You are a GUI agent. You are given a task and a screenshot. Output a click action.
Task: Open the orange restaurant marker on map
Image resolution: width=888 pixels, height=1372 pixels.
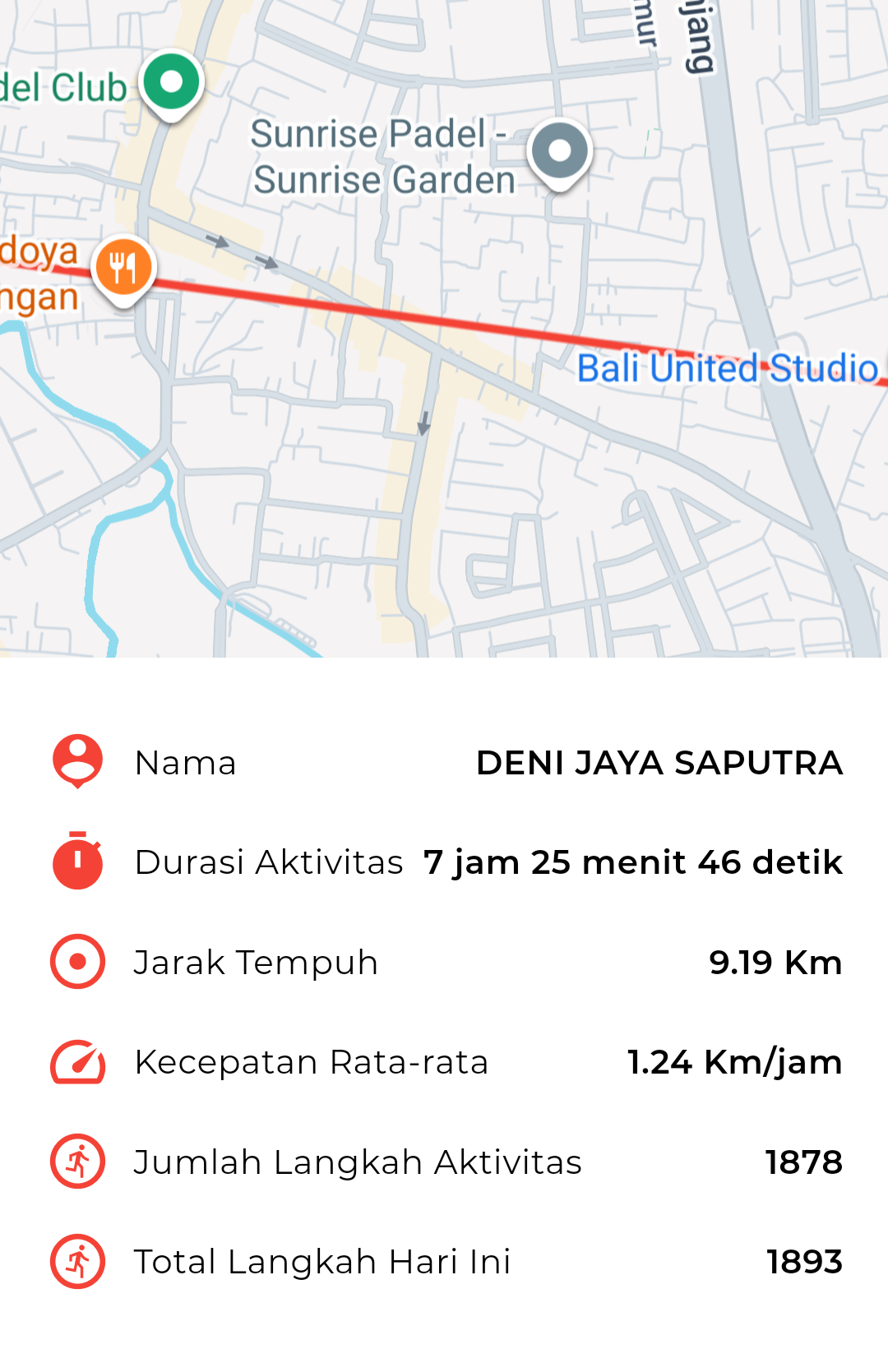pyautogui.click(x=123, y=268)
